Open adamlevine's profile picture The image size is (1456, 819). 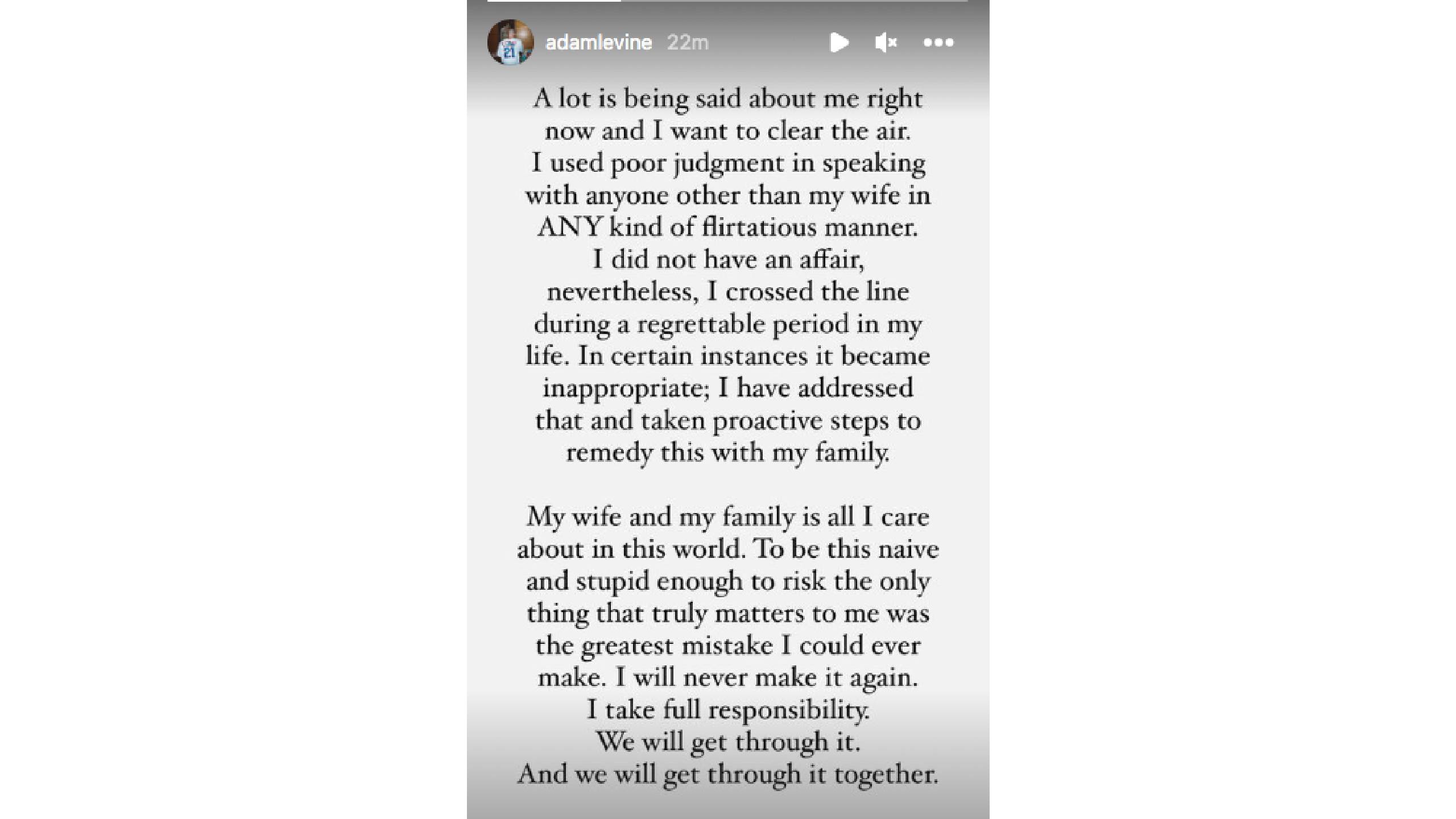click(510, 42)
